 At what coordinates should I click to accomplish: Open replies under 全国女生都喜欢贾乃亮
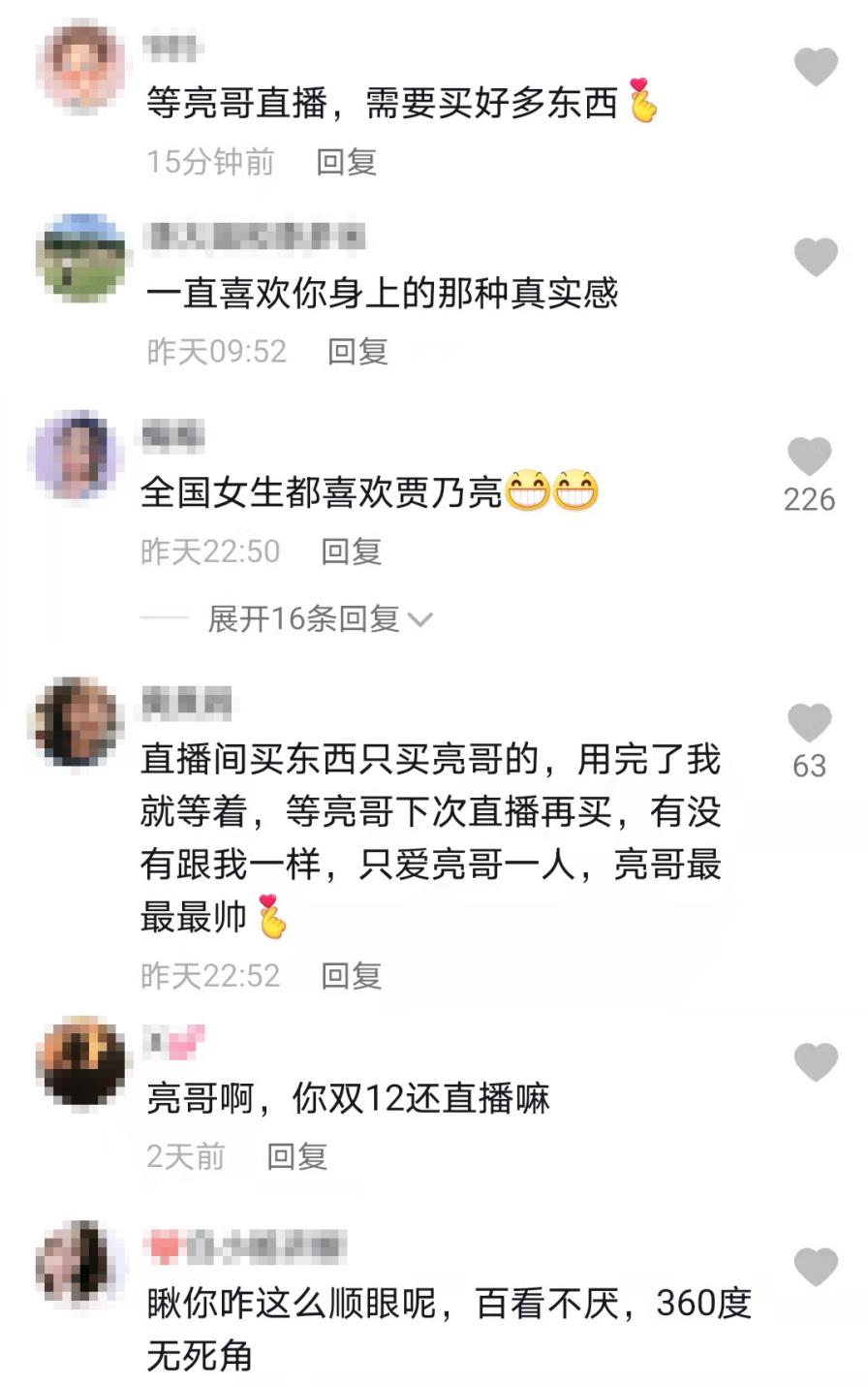coord(300,620)
